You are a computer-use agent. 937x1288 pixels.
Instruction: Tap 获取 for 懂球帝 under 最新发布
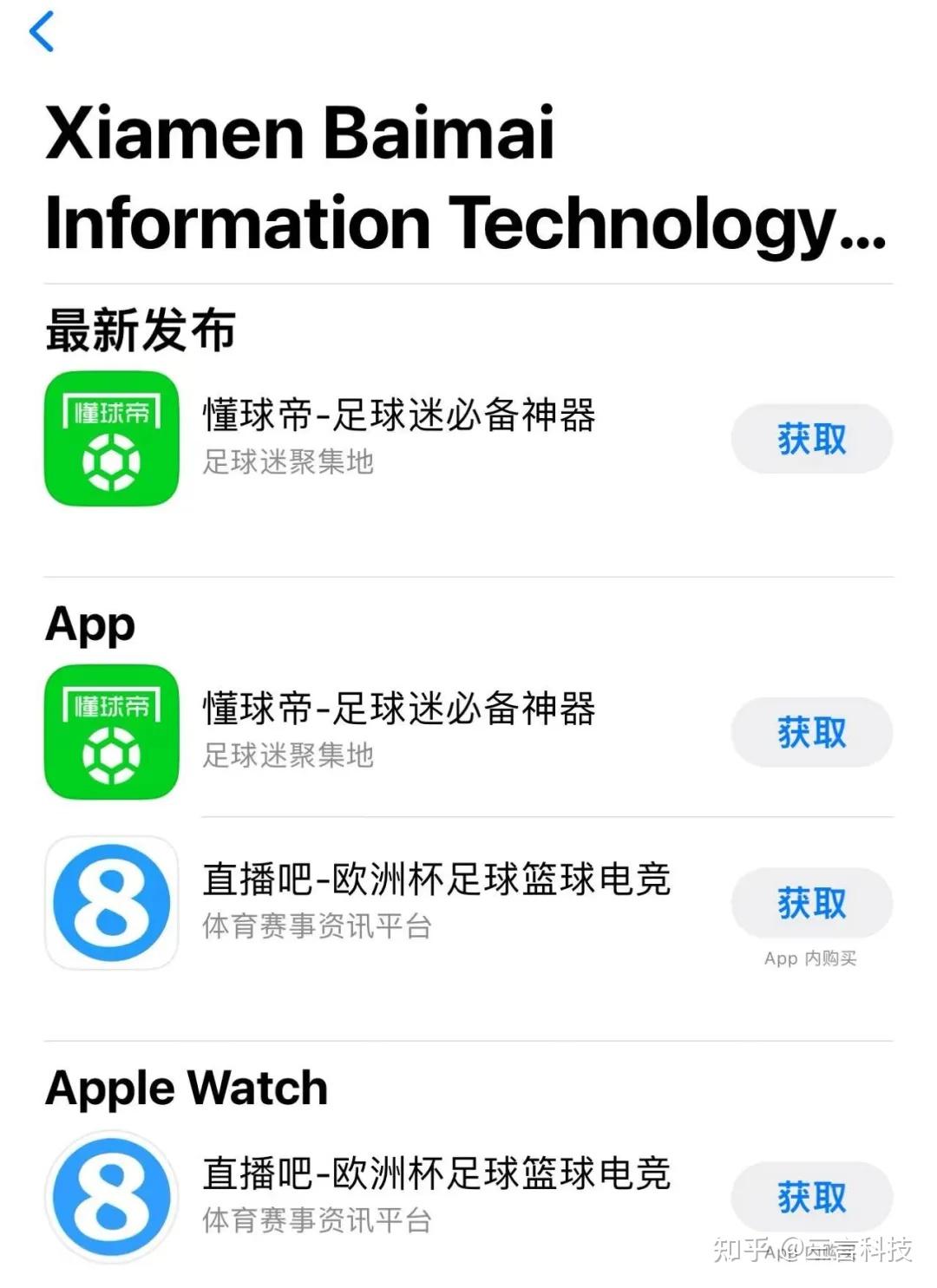coord(810,438)
